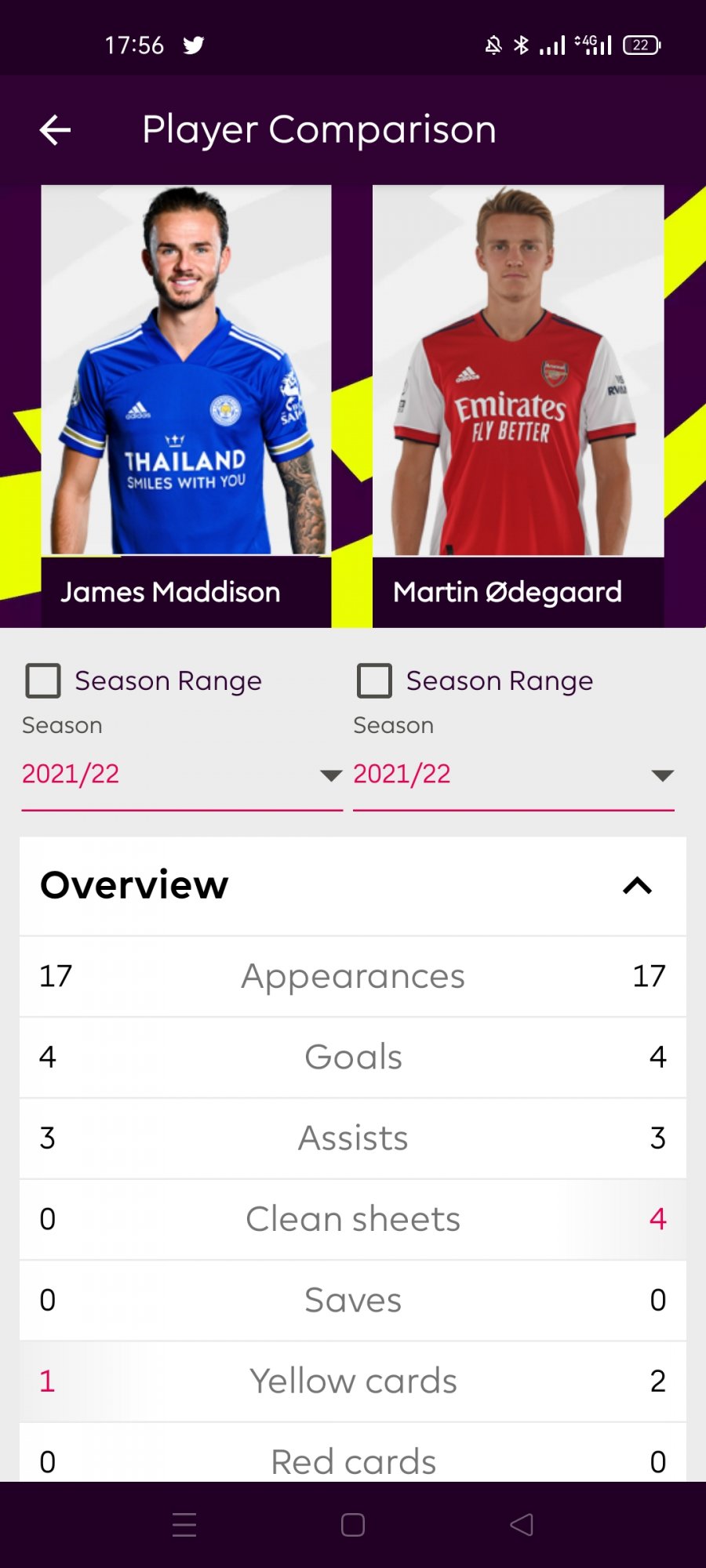Go back from Player Comparison

55,130
